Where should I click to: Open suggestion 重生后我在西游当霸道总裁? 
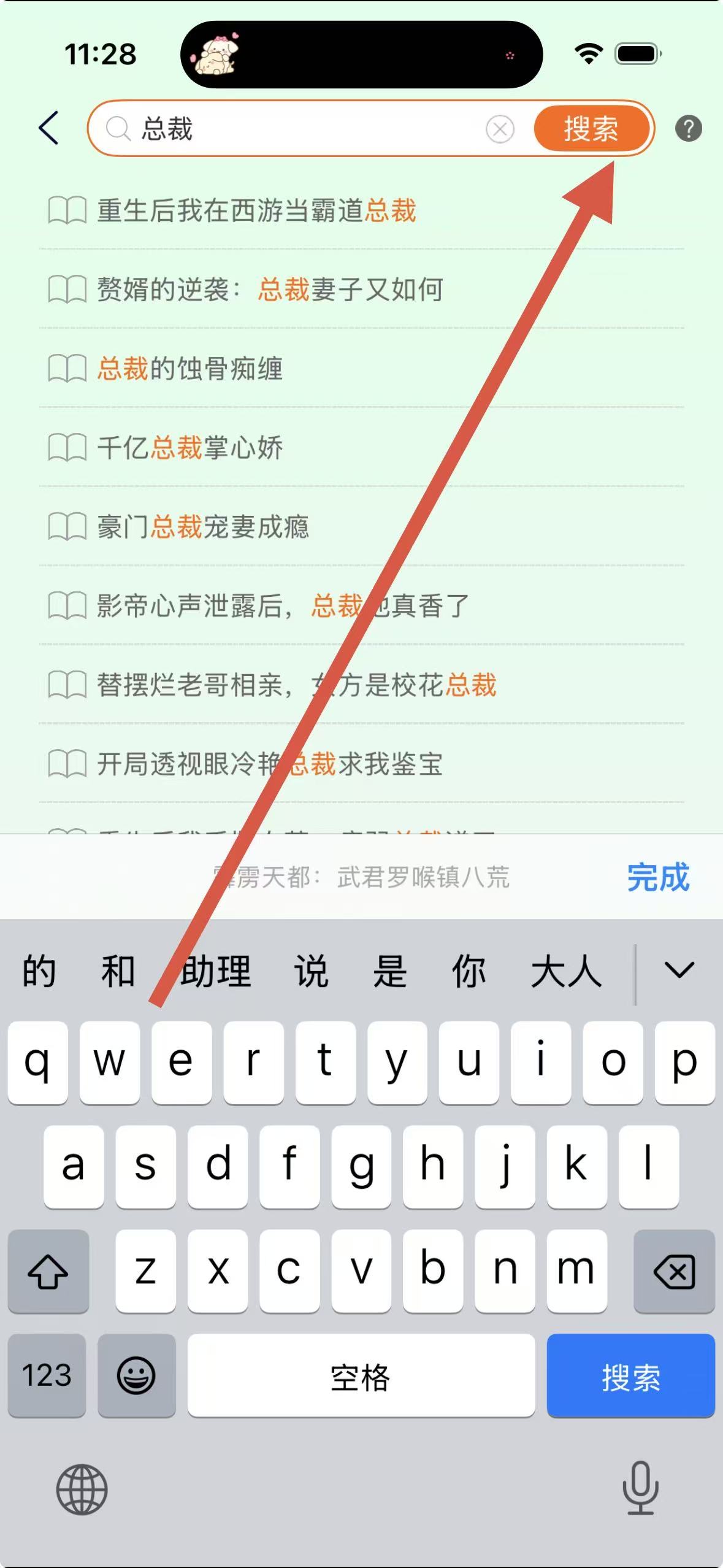click(256, 210)
